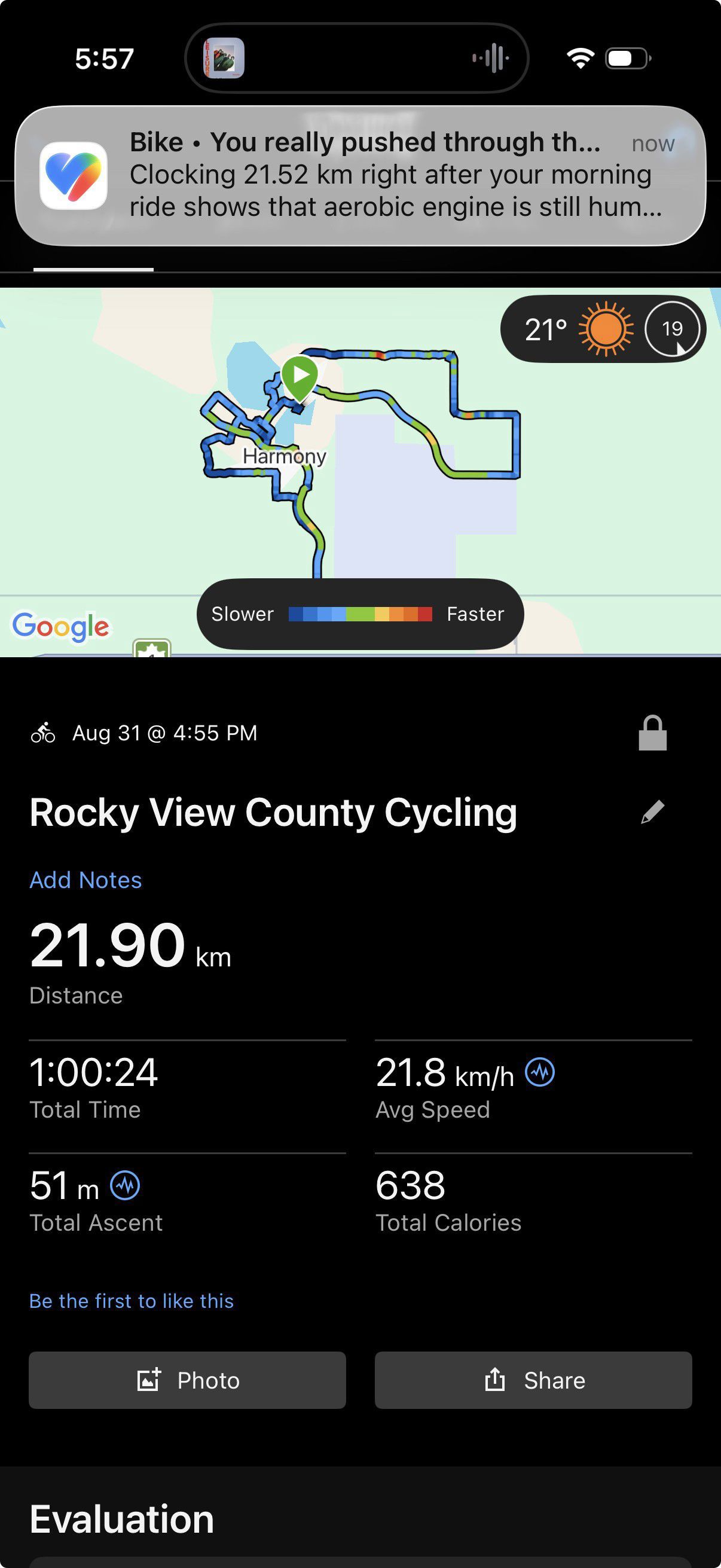Tap the info icon next to Avg Speed
Image resolution: width=721 pixels, height=1568 pixels.
[x=540, y=1071]
